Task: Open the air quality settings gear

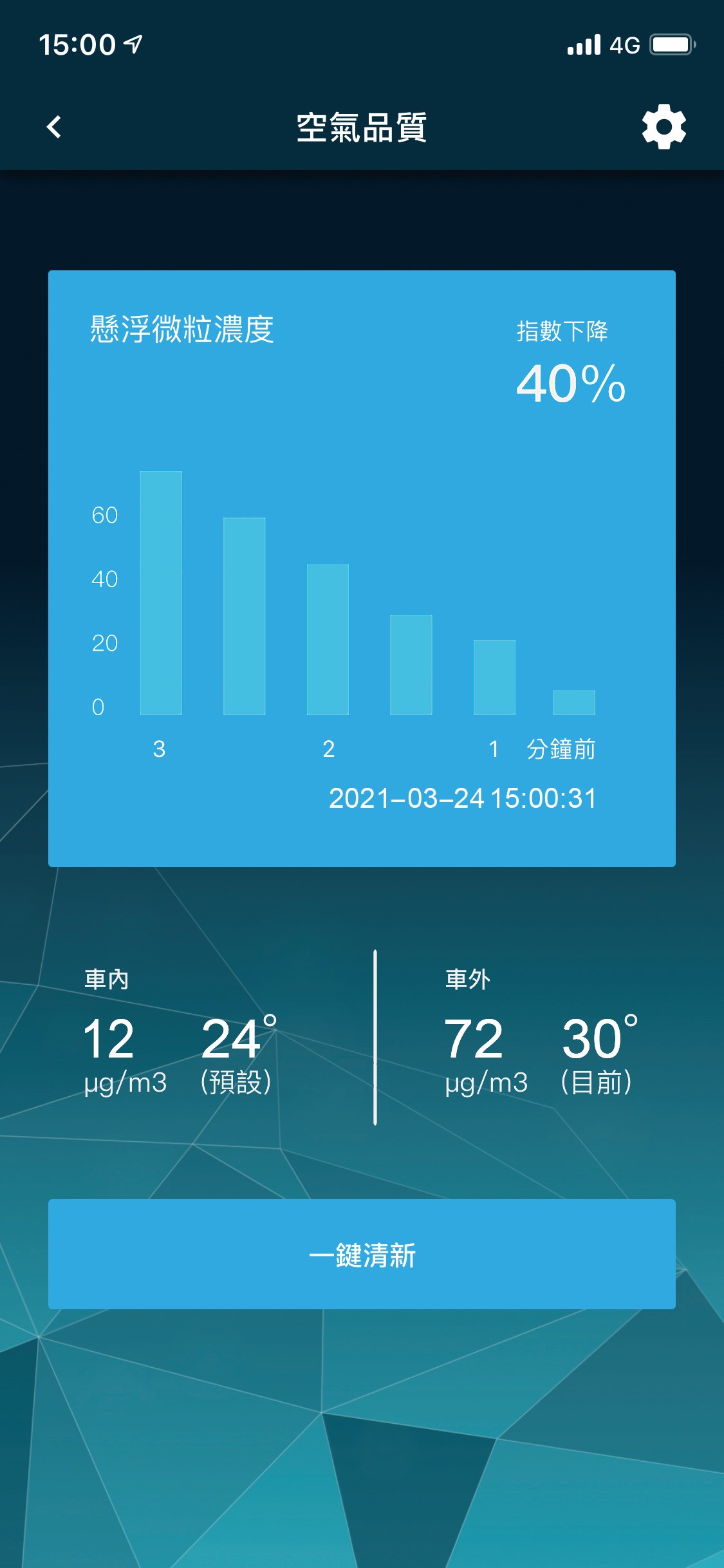Action: click(664, 127)
